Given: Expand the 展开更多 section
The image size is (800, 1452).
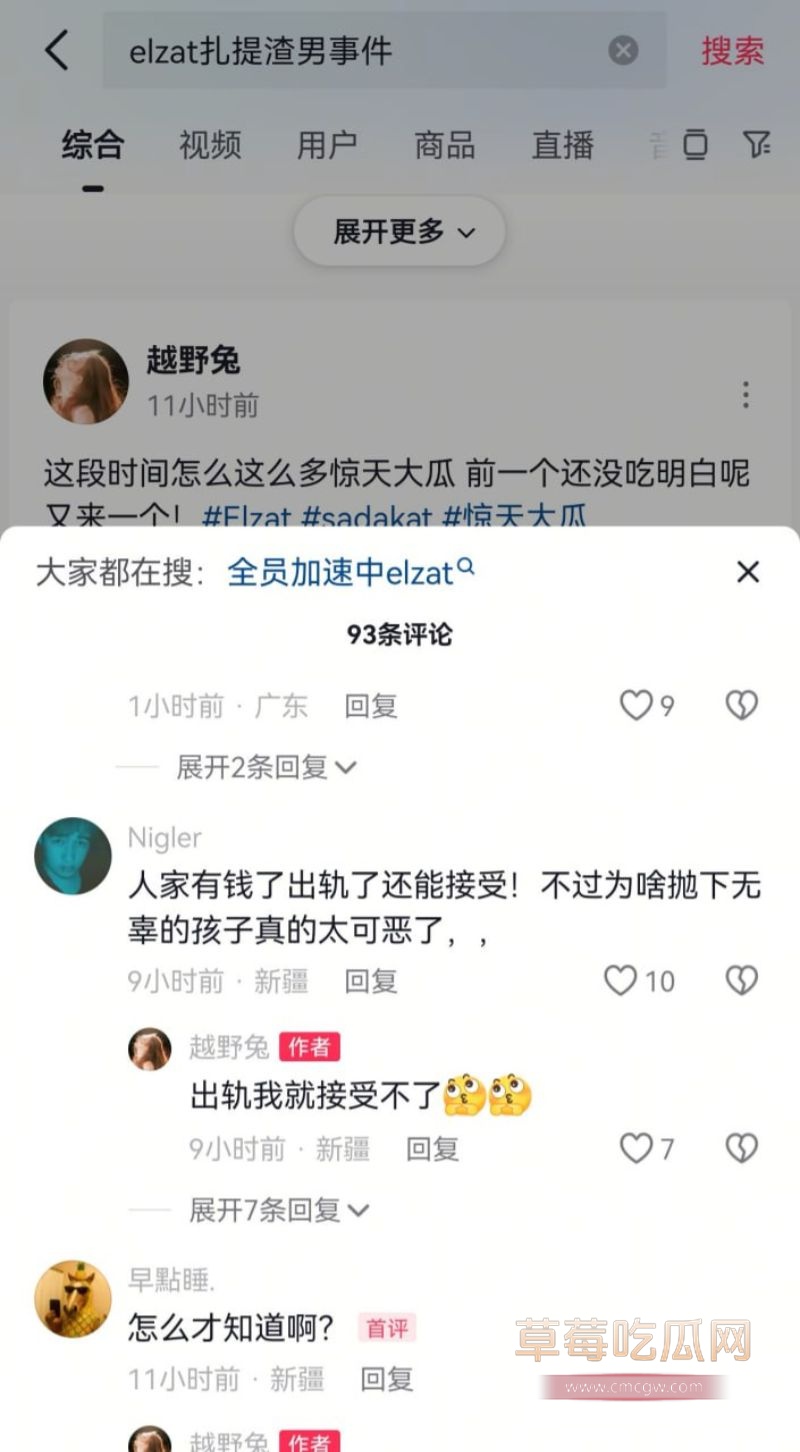Looking at the screenshot, I should (x=398, y=231).
